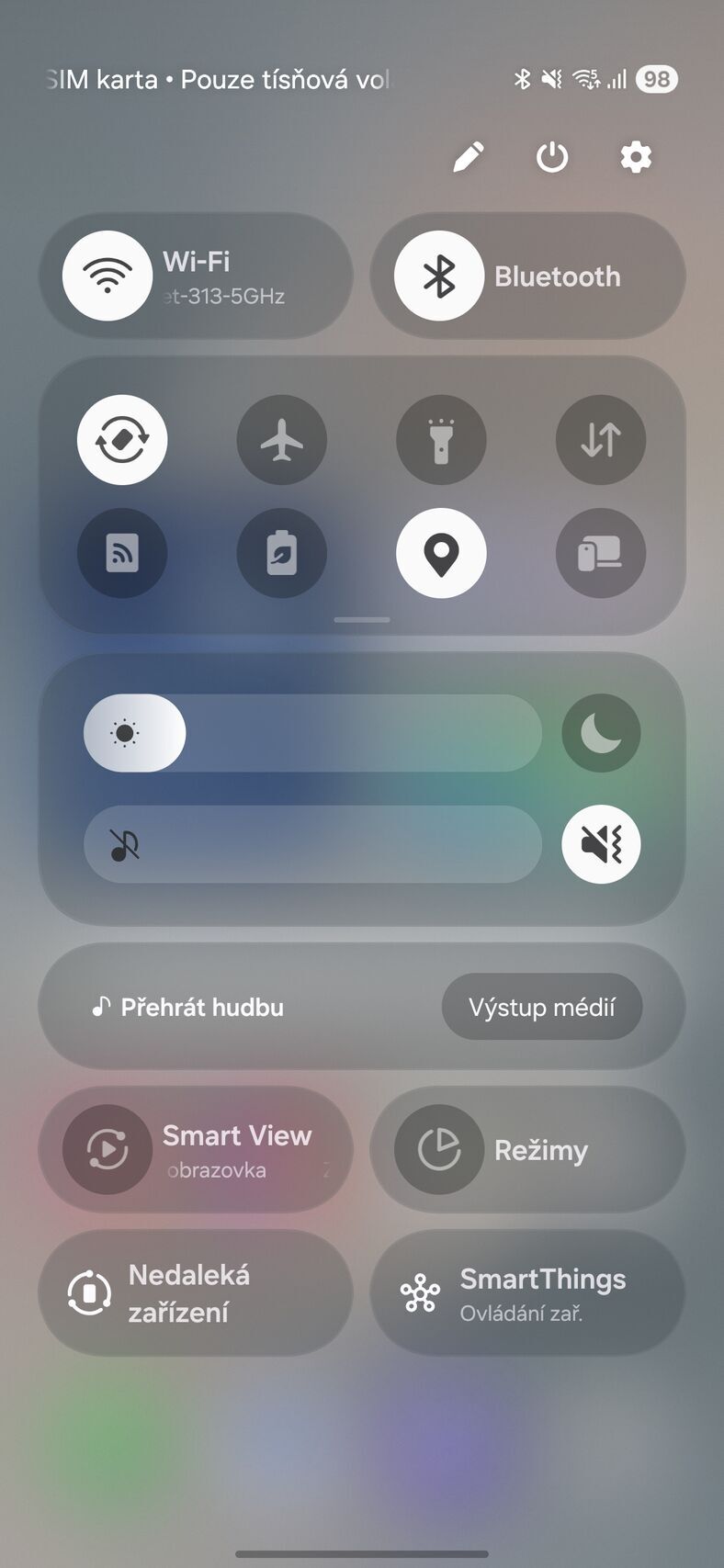
Task: Turn off the Wi-Fi tile
Action: pos(107,276)
